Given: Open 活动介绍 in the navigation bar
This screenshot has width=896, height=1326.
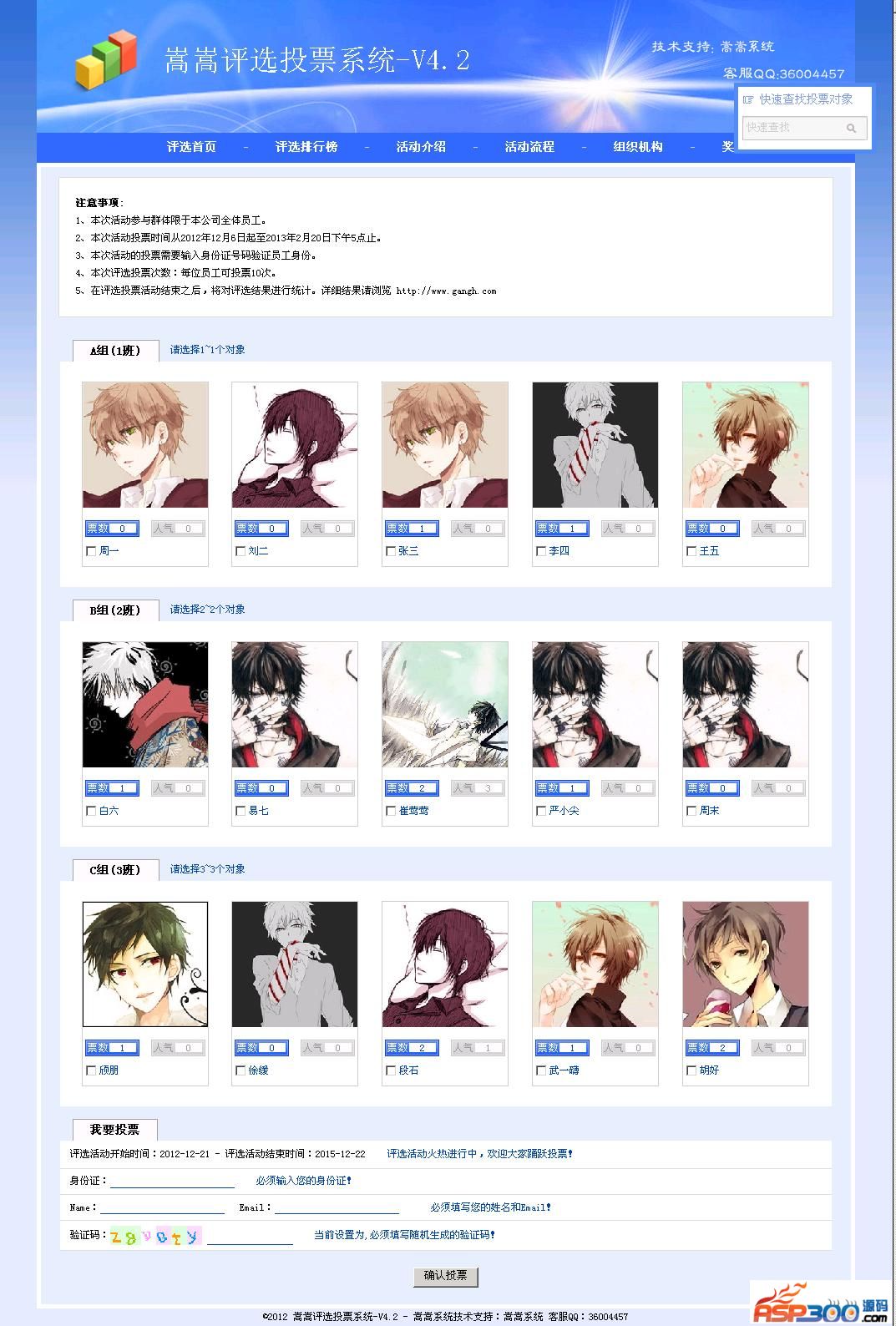Looking at the screenshot, I should [x=421, y=147].
